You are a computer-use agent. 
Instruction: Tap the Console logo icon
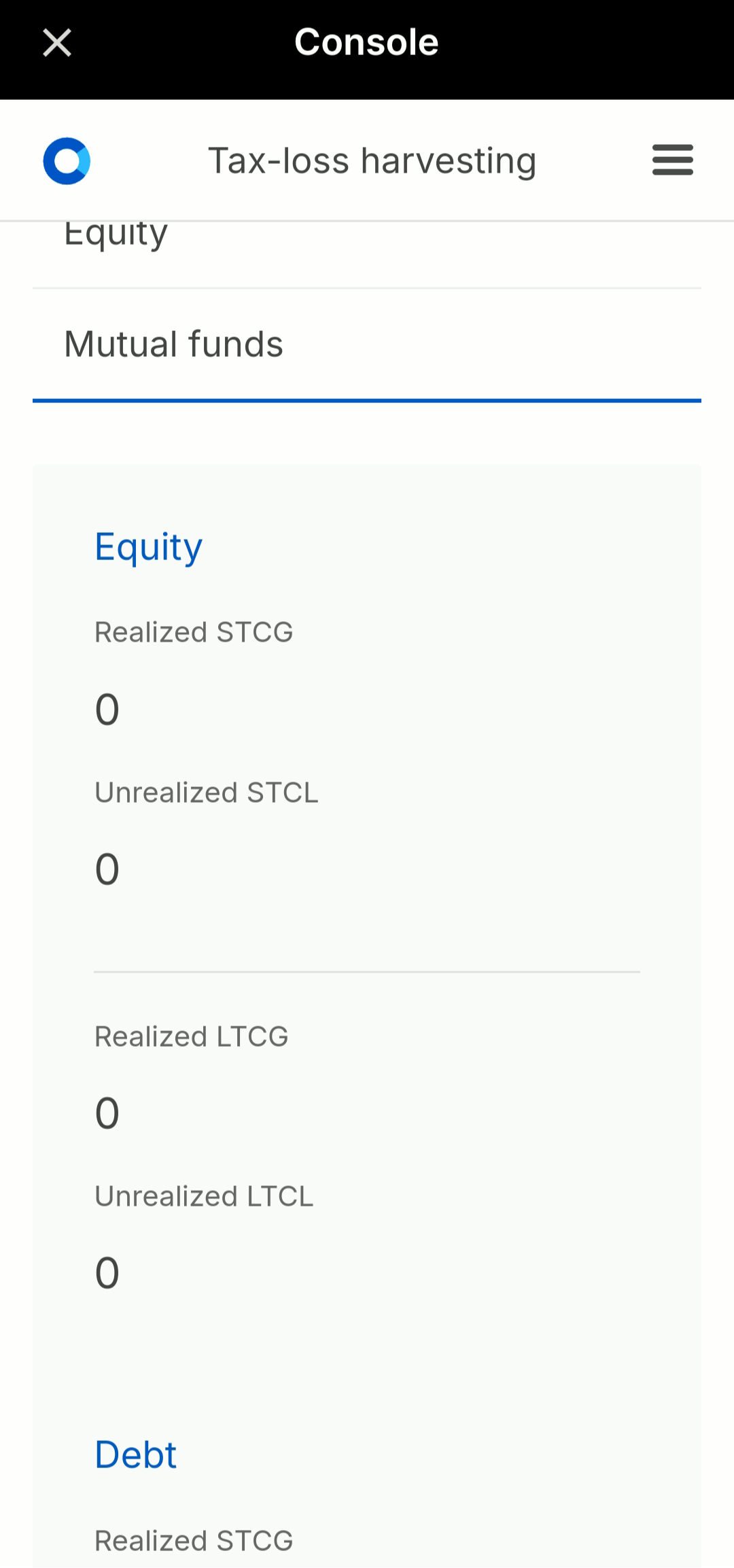[67, 161]
